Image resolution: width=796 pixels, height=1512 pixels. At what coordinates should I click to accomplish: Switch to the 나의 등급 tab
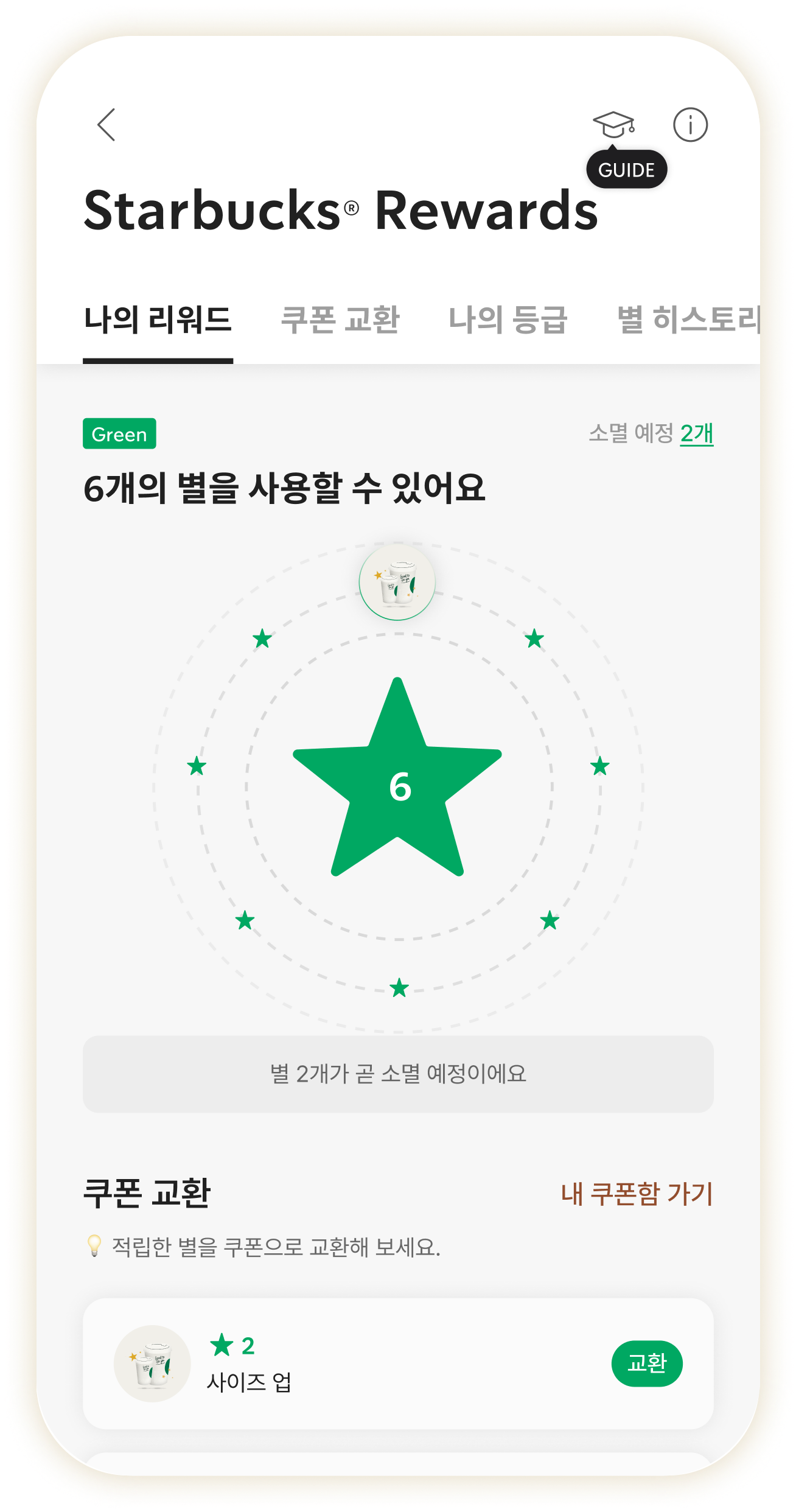pyautogui.click(x=508, y=320)
